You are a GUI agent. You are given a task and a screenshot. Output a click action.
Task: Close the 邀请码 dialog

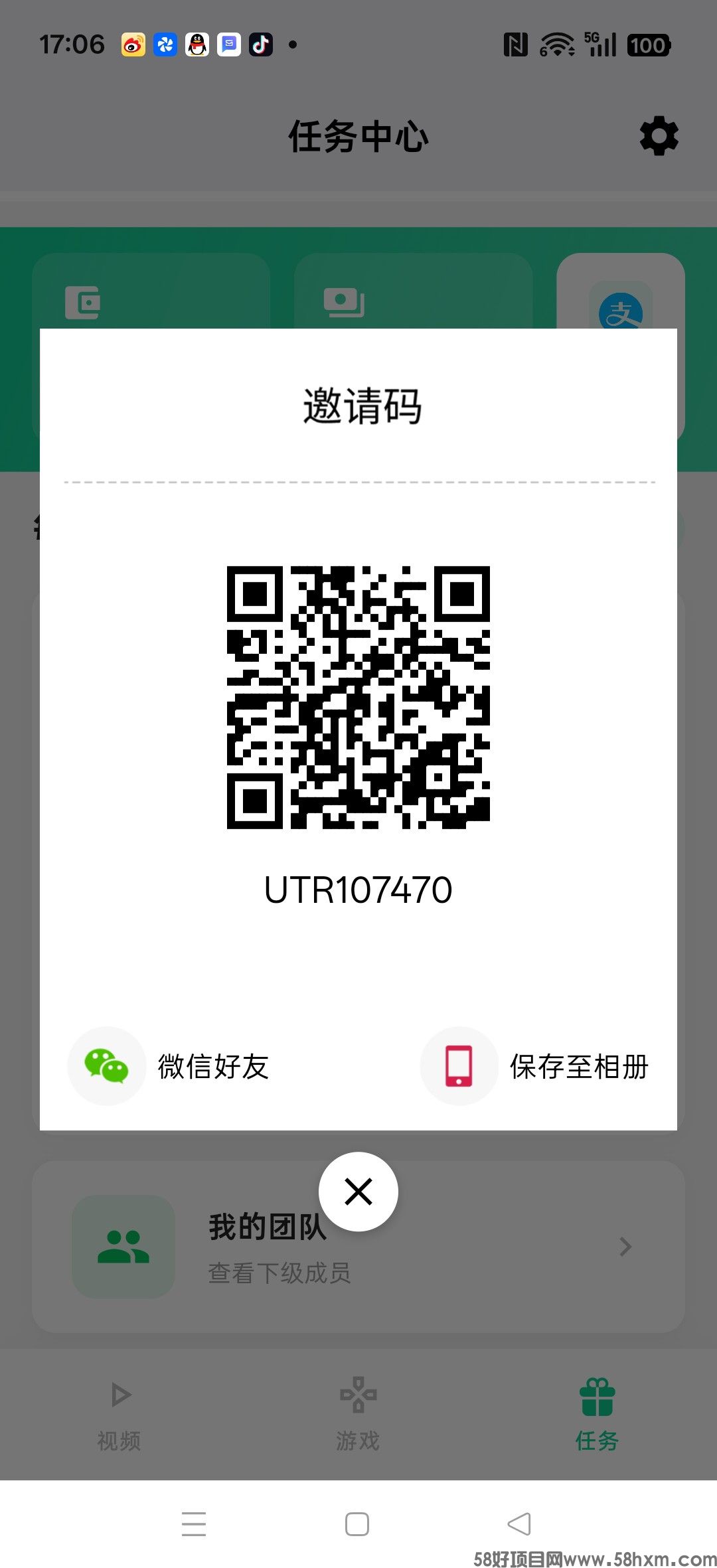click(x=358, y=1191)
